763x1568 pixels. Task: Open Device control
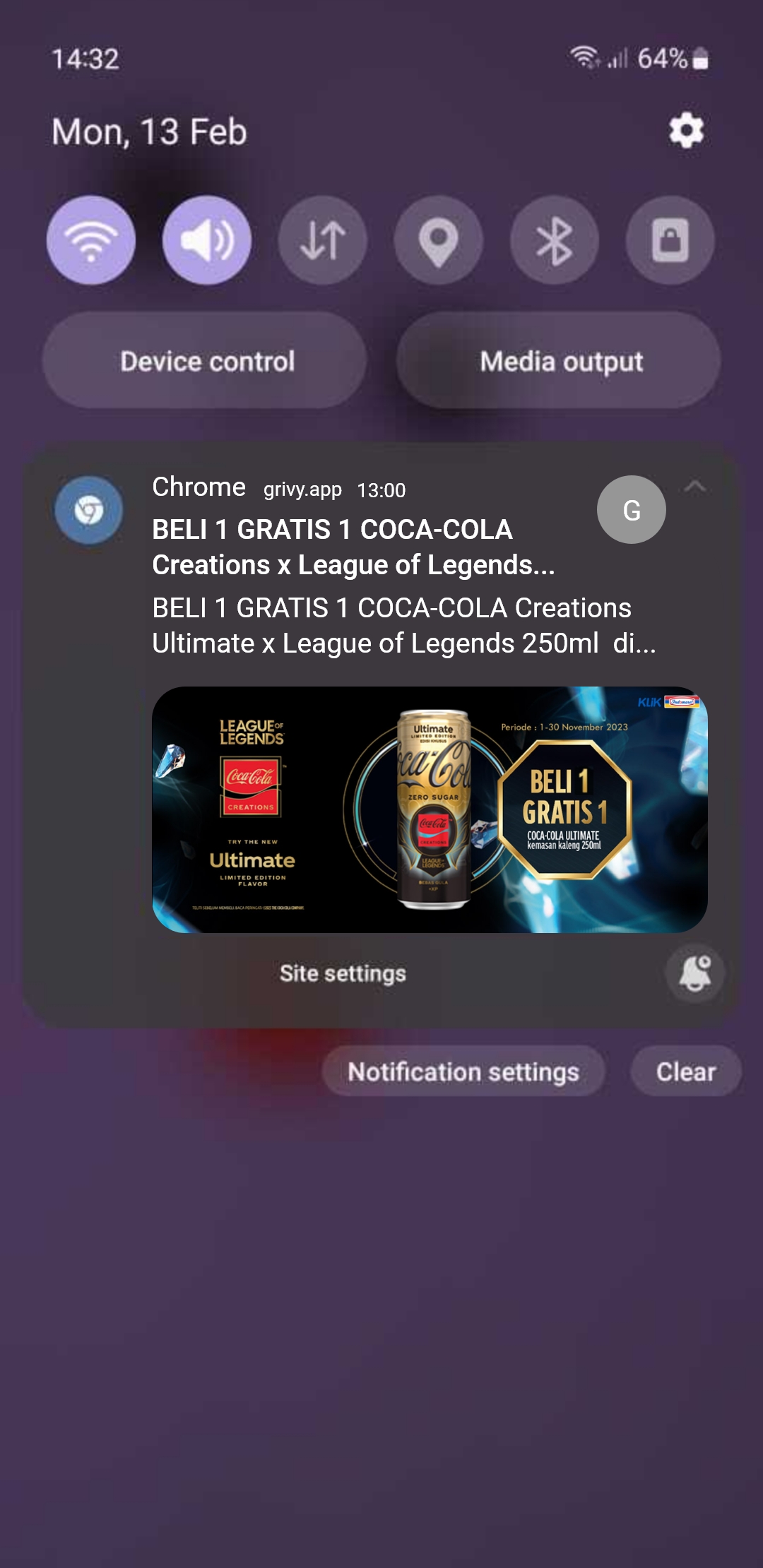click(205, 360)
